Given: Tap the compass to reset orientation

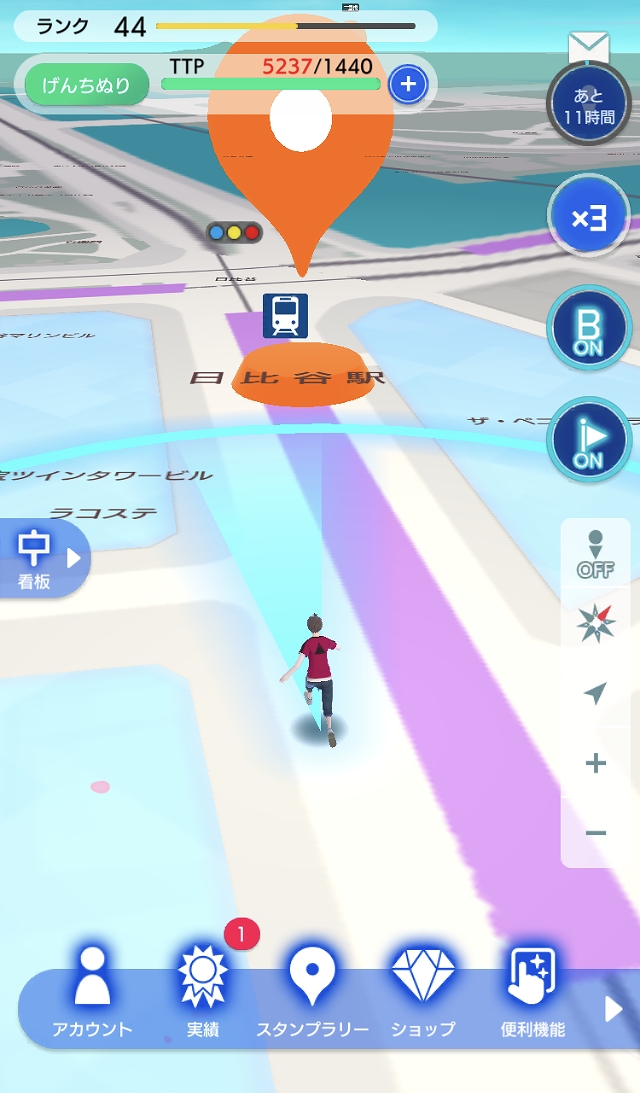Looking at the screenshot, I should [596, 625].
